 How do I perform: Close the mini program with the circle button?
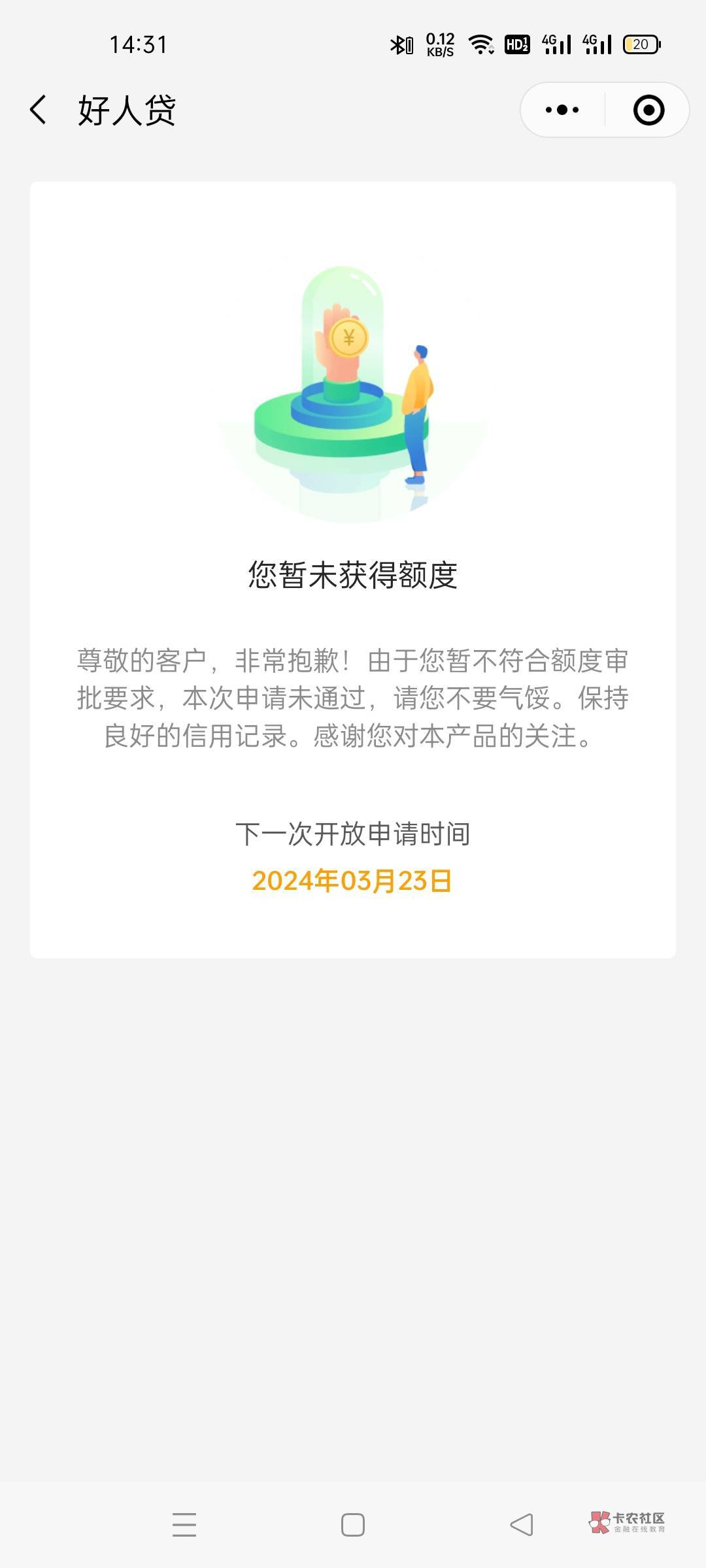click(648, 110)
